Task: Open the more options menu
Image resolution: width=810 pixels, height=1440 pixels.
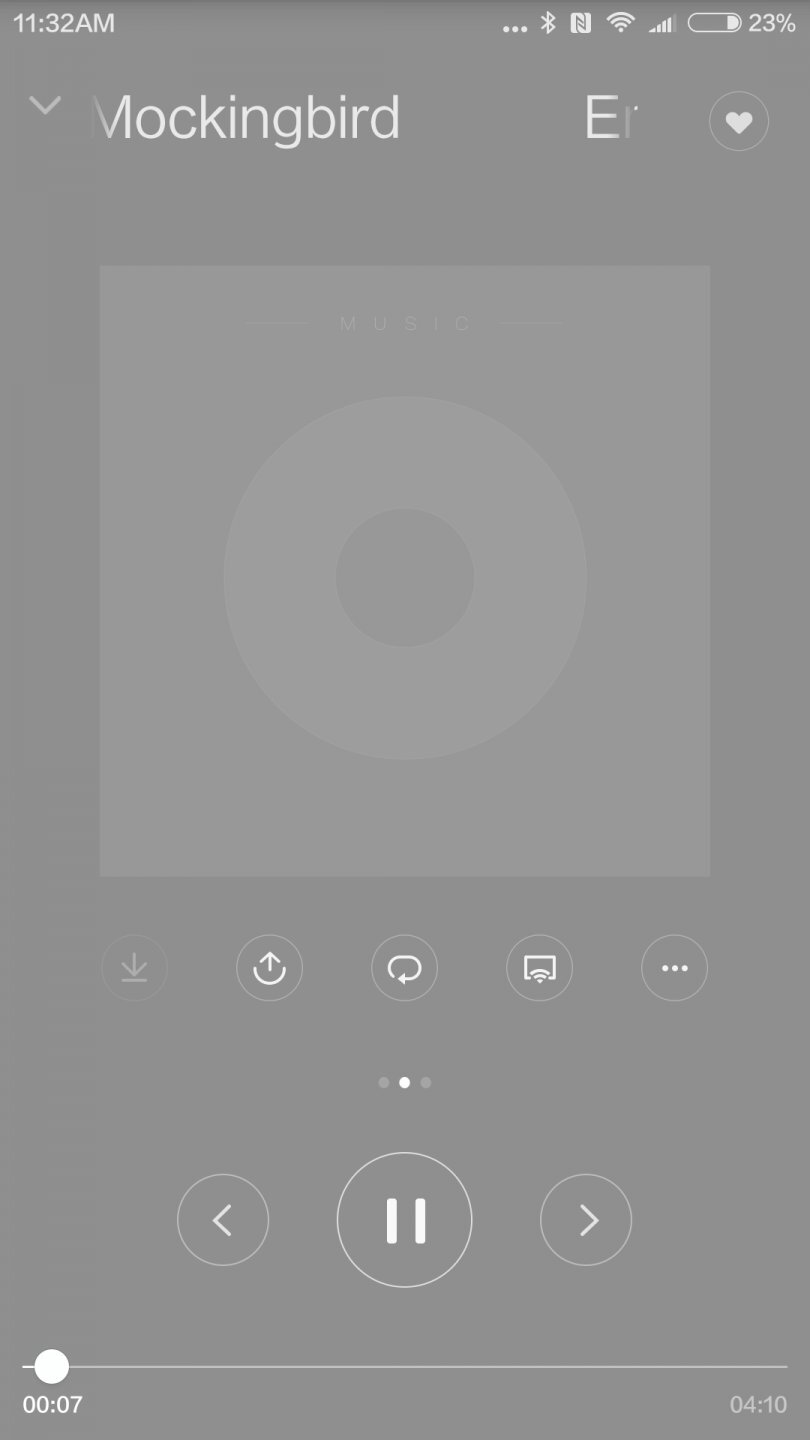Action: click(674, 968)
